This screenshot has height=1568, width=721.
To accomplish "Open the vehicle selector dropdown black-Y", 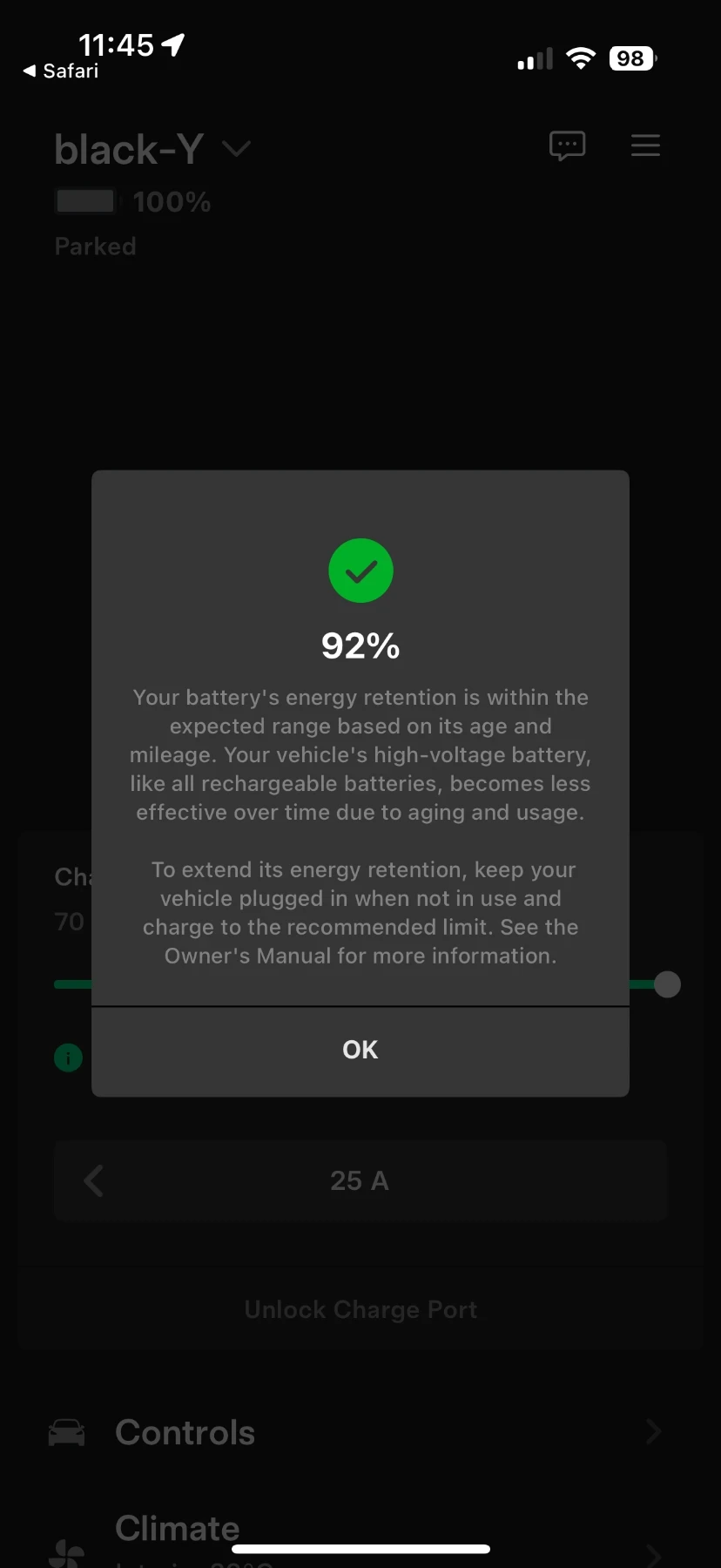I will coord(153,150).
